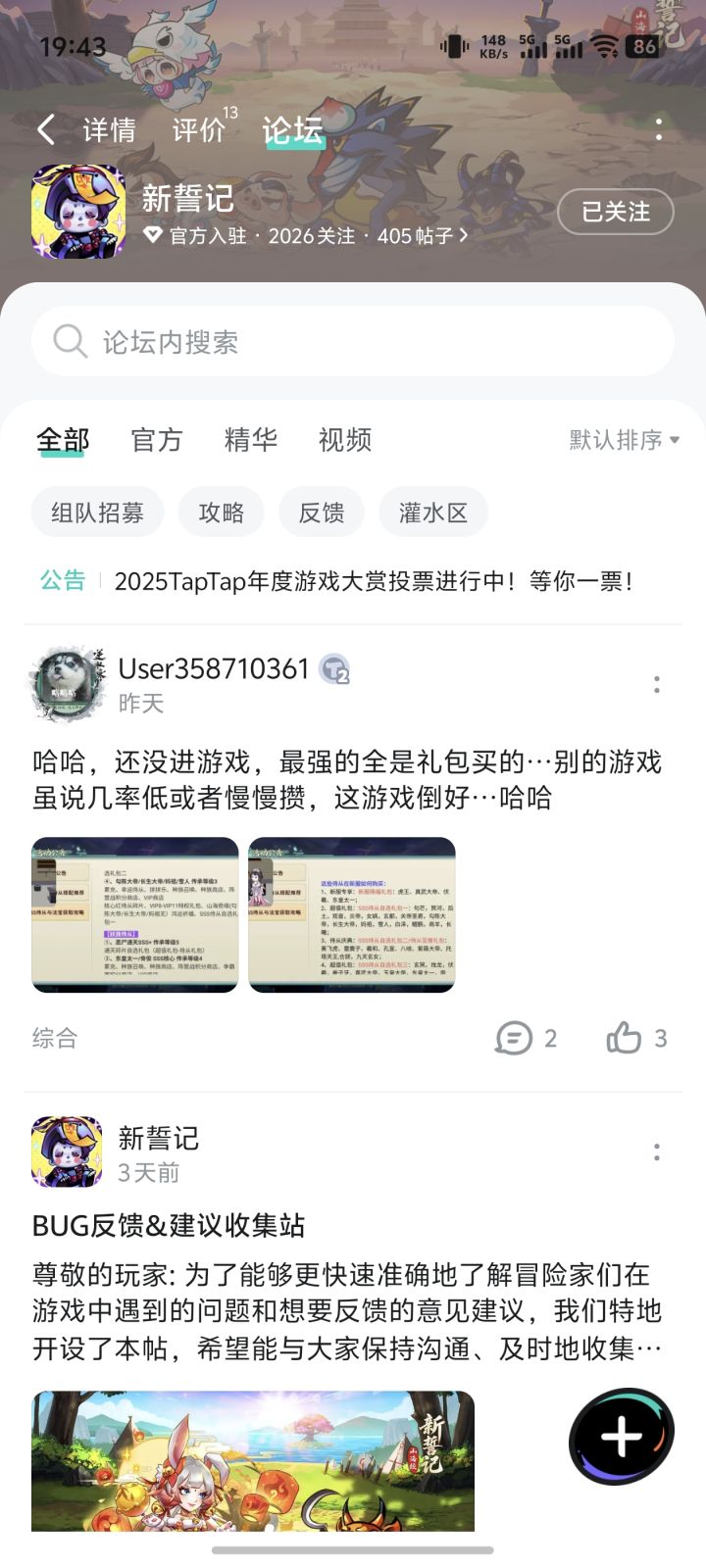Switch to the 详情 tab
The width and height of the screenshot is (706, 1568).
pos(109,129)
